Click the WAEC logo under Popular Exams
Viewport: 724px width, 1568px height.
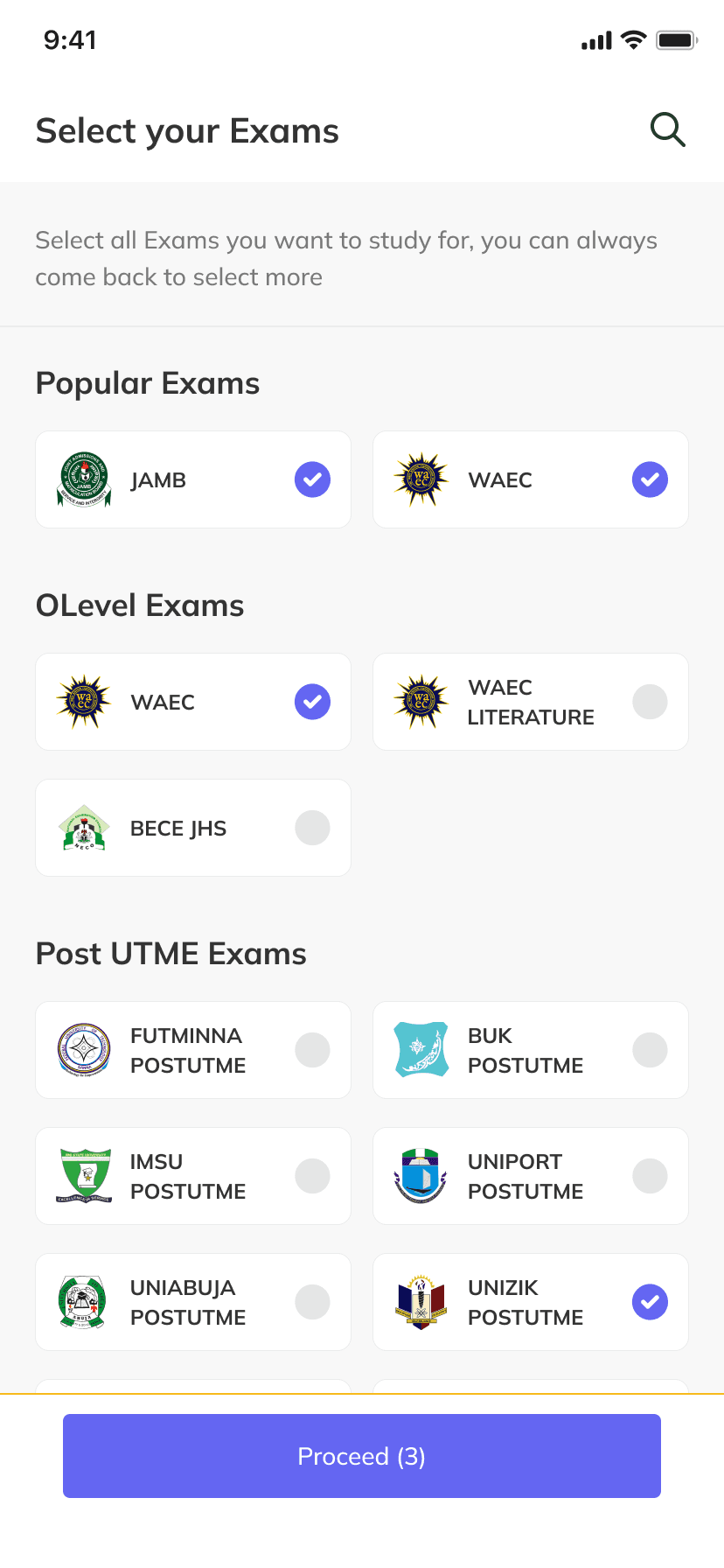click(x=421, y=479)
